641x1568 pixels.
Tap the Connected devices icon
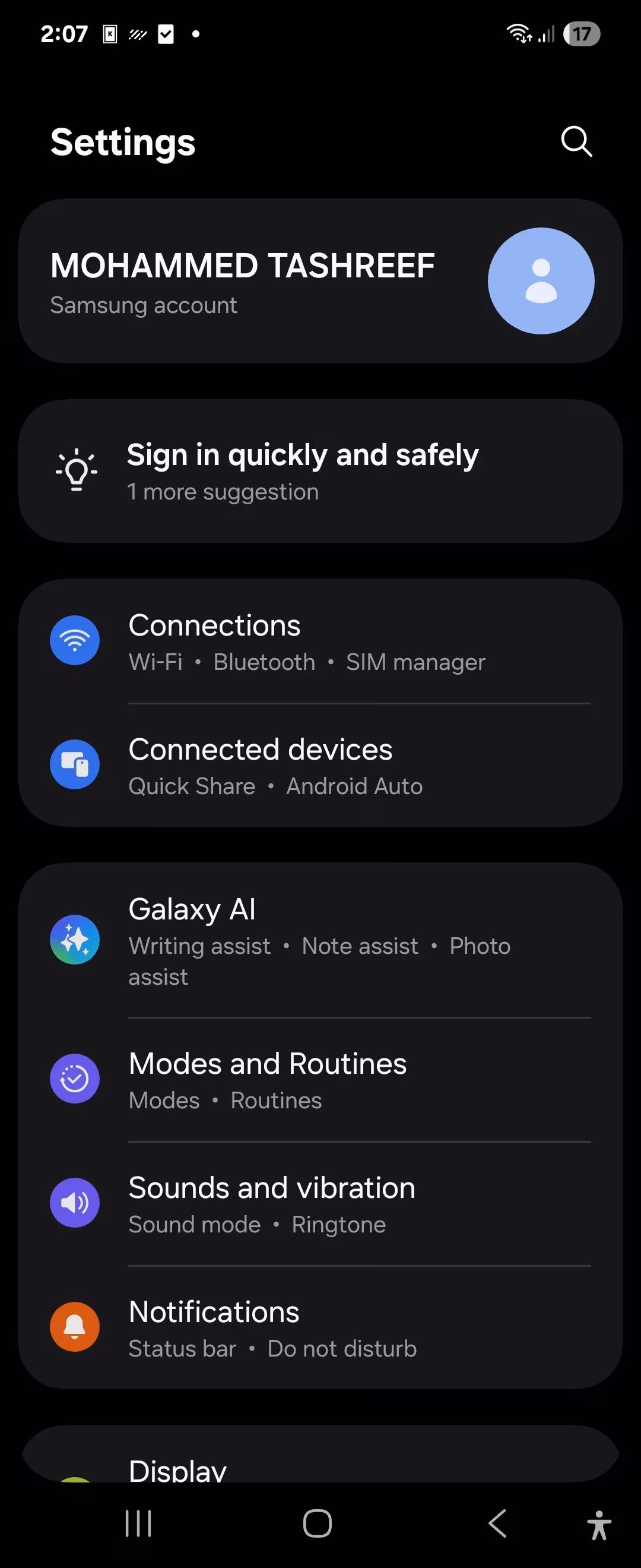74,764
